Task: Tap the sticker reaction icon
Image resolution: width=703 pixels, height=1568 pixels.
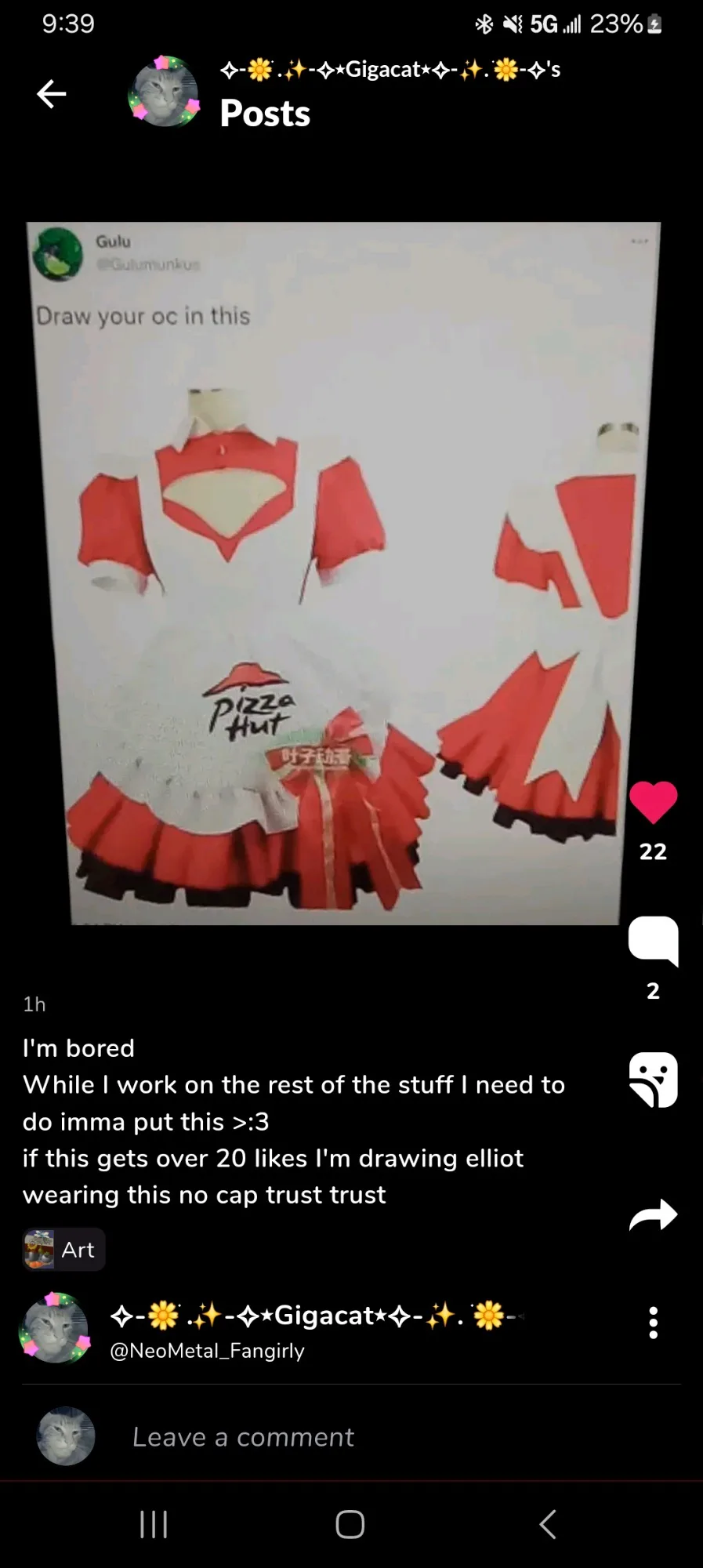Action: click(653, 1080)
